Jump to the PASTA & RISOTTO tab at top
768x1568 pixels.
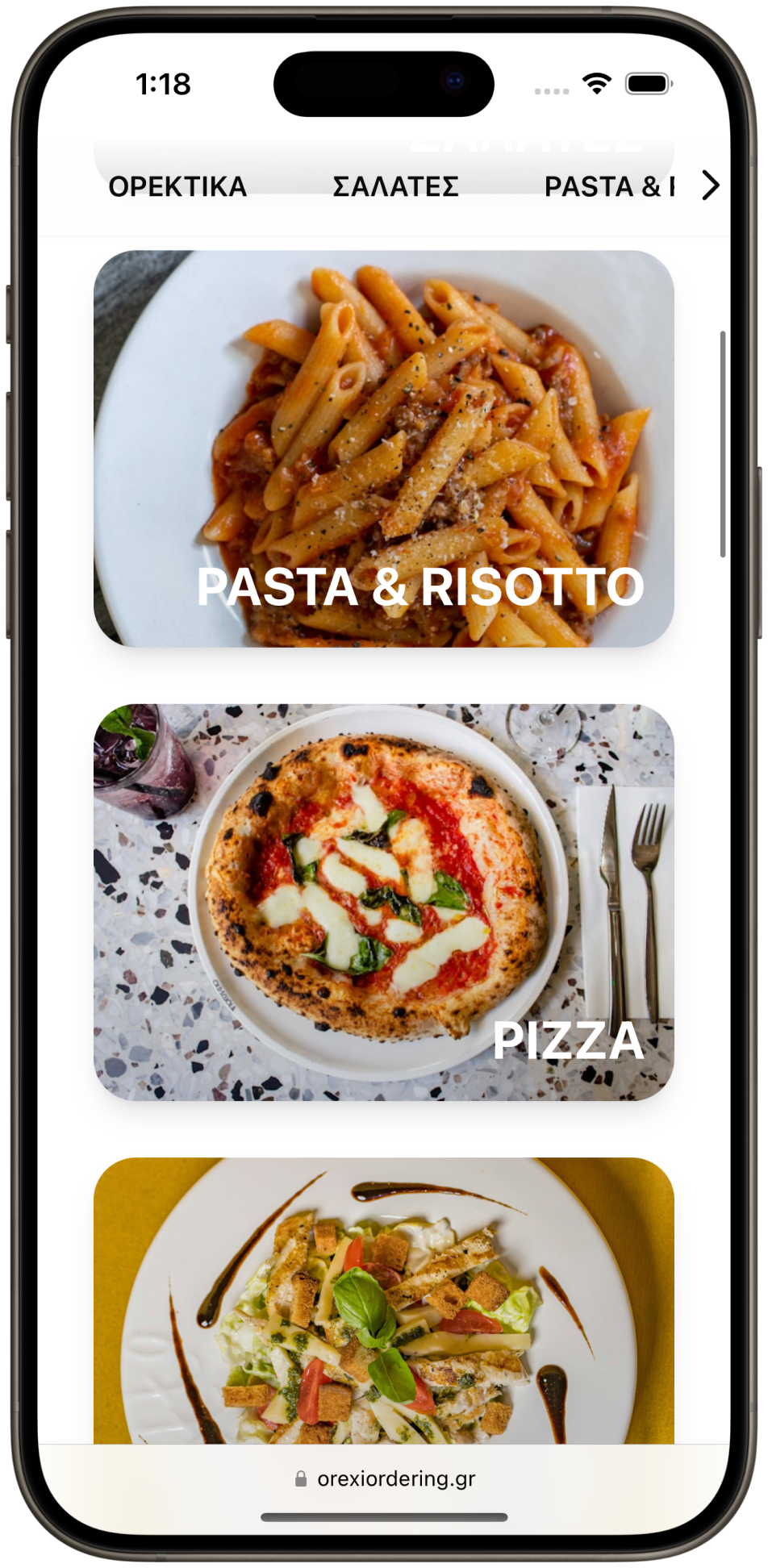point(608,186)
